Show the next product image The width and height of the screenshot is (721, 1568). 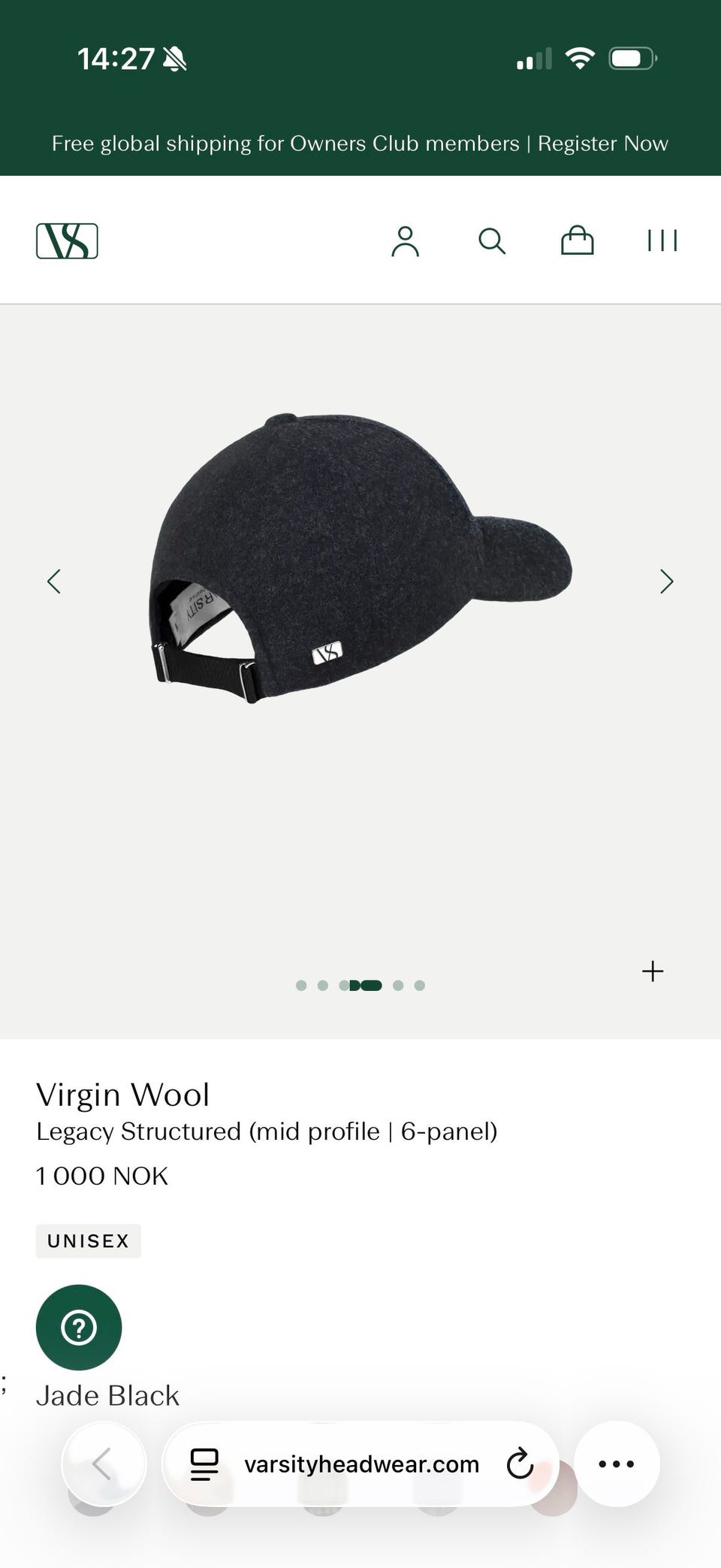[x=666, y=581]
